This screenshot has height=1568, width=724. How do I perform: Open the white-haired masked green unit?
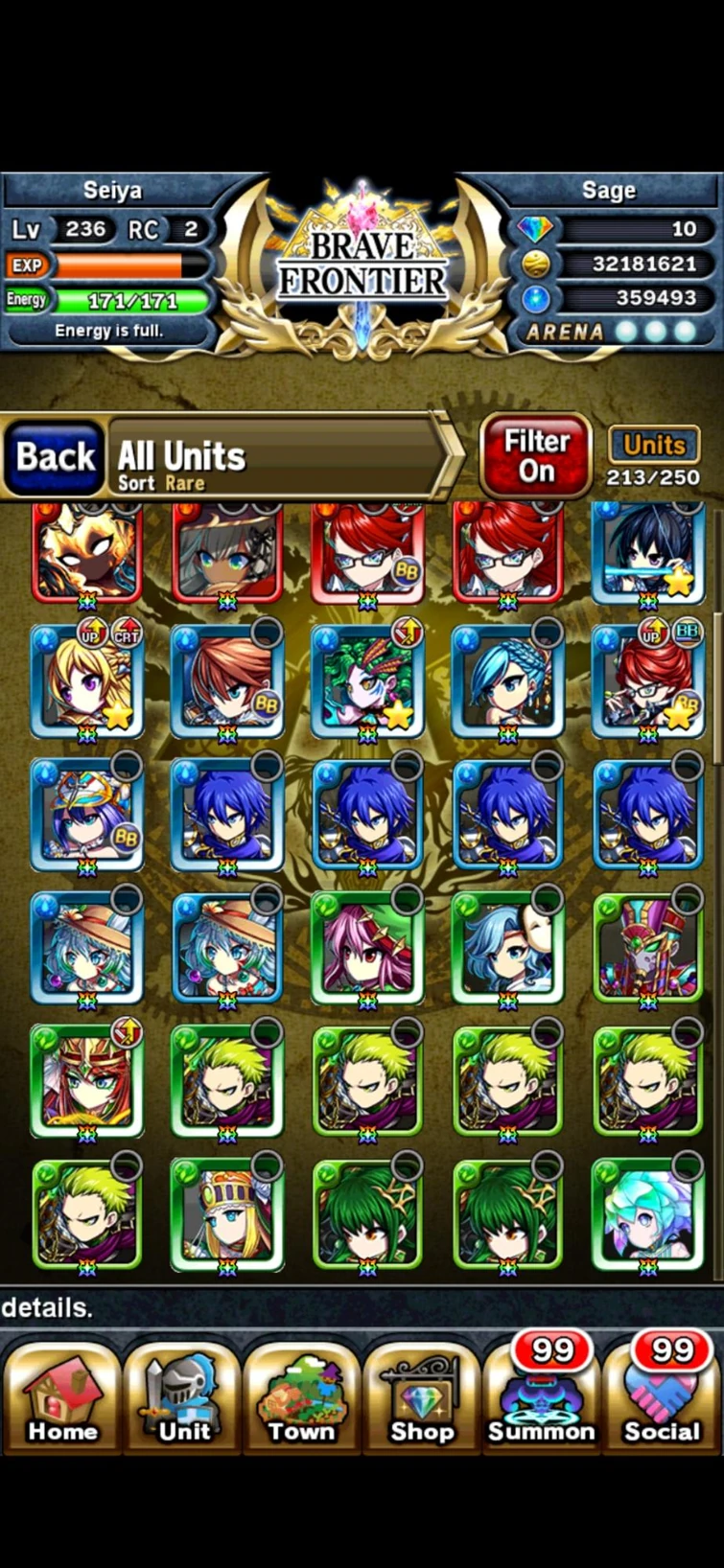pos(507,948)
